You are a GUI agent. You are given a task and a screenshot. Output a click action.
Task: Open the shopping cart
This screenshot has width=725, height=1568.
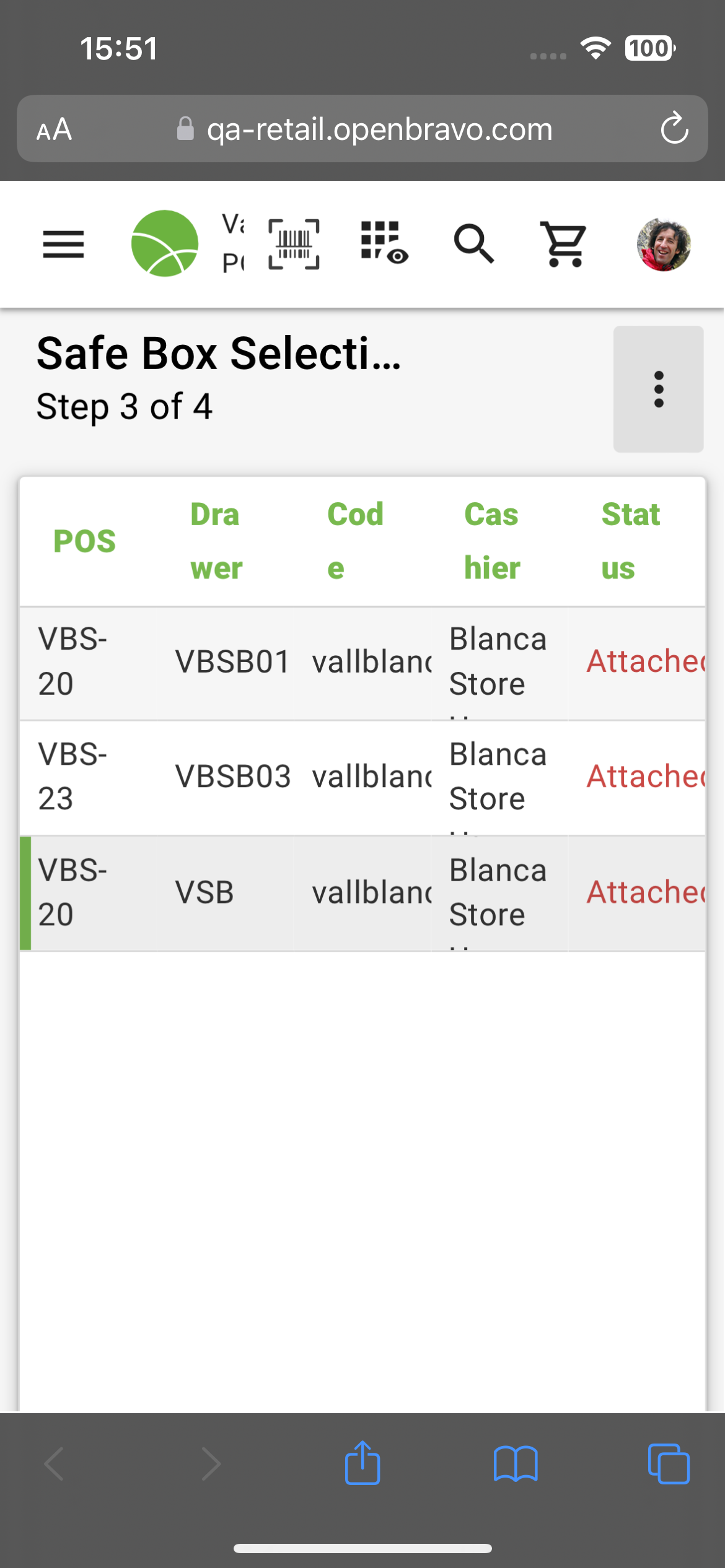tap(564, 244)
